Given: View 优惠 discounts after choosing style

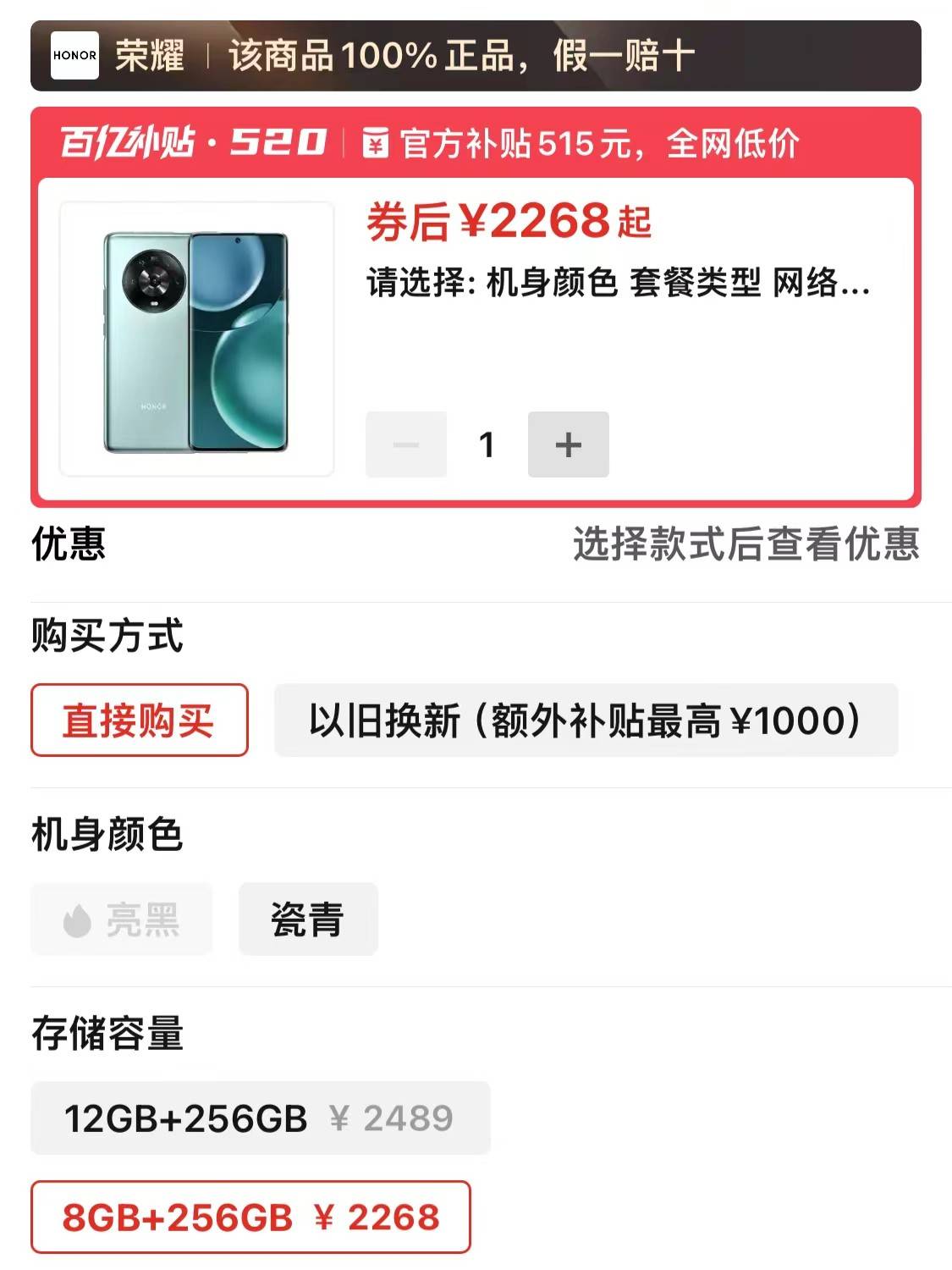Looking at the screenshot, I should pos(745,544).
